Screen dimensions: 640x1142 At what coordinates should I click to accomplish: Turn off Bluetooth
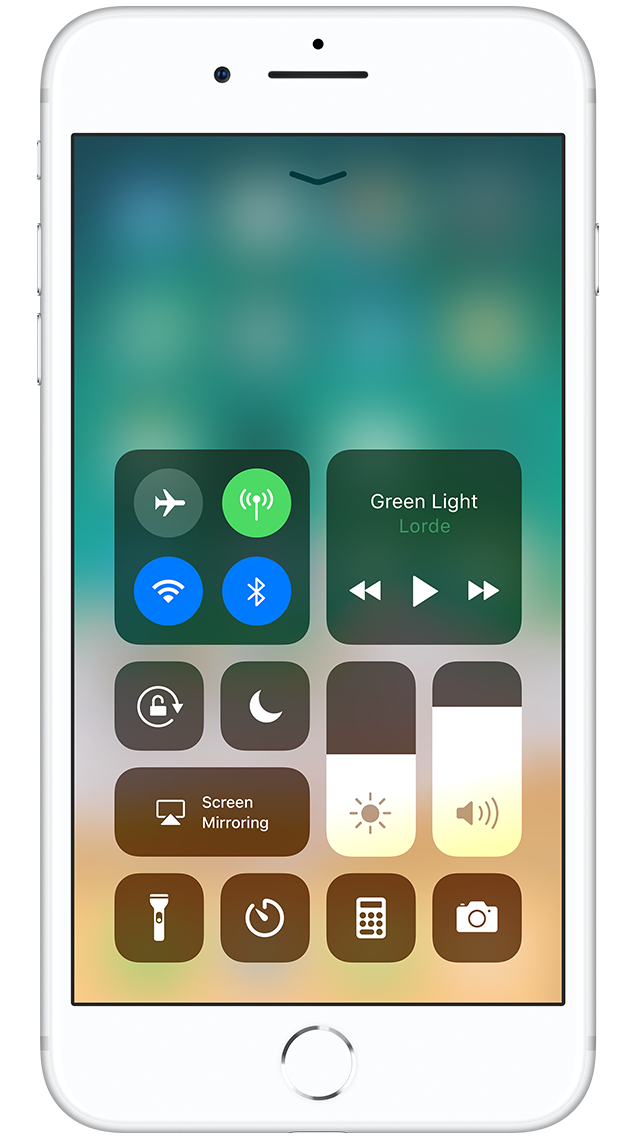pos(257,591)
